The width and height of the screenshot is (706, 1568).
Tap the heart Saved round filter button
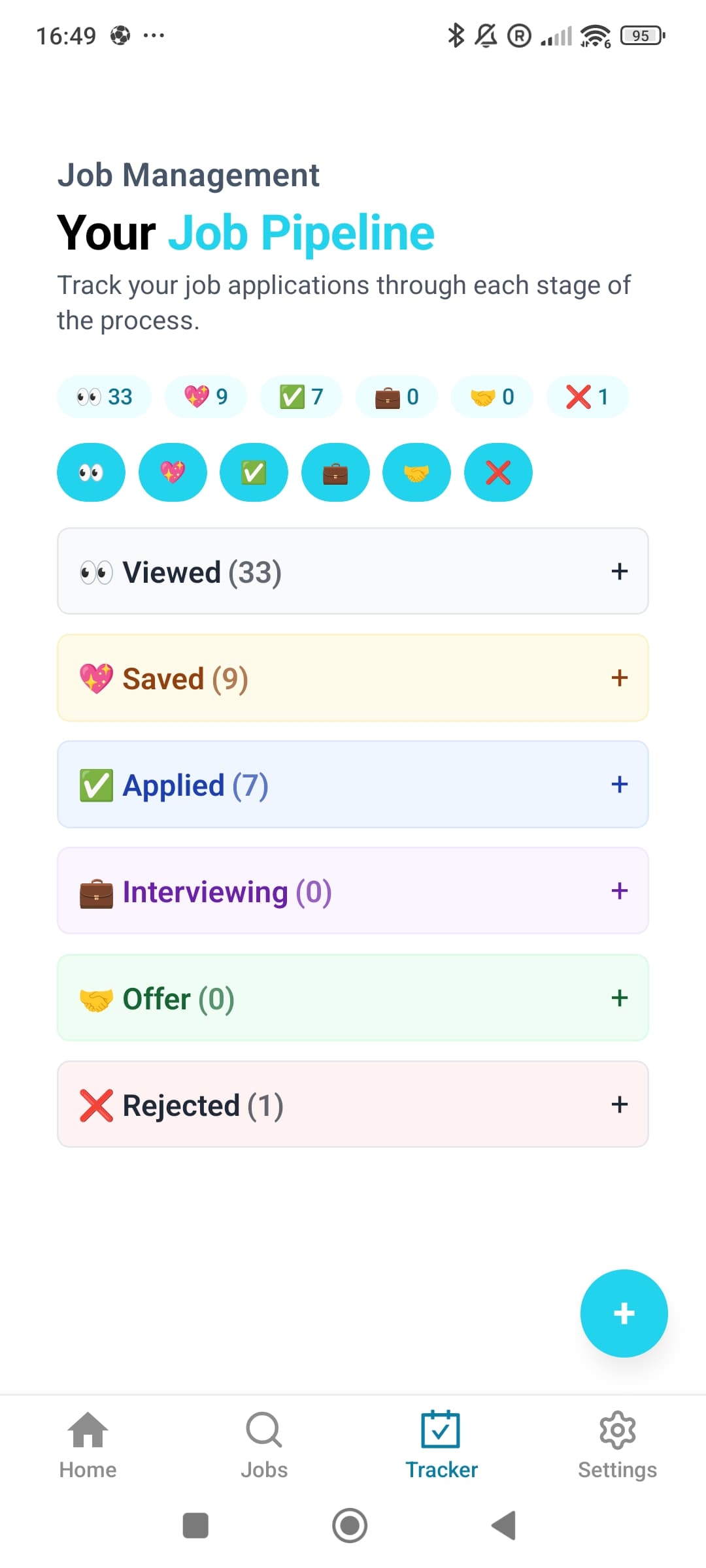pos(173,472)
